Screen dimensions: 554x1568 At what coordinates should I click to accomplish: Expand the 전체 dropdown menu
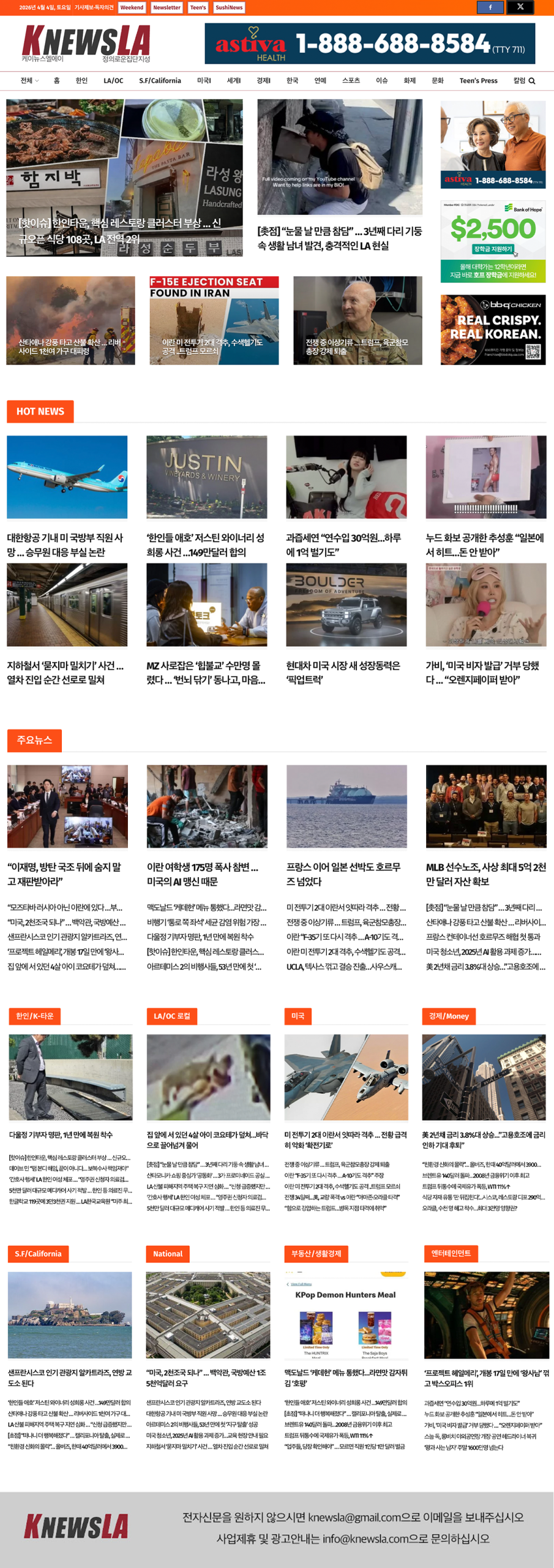[29, 81]
